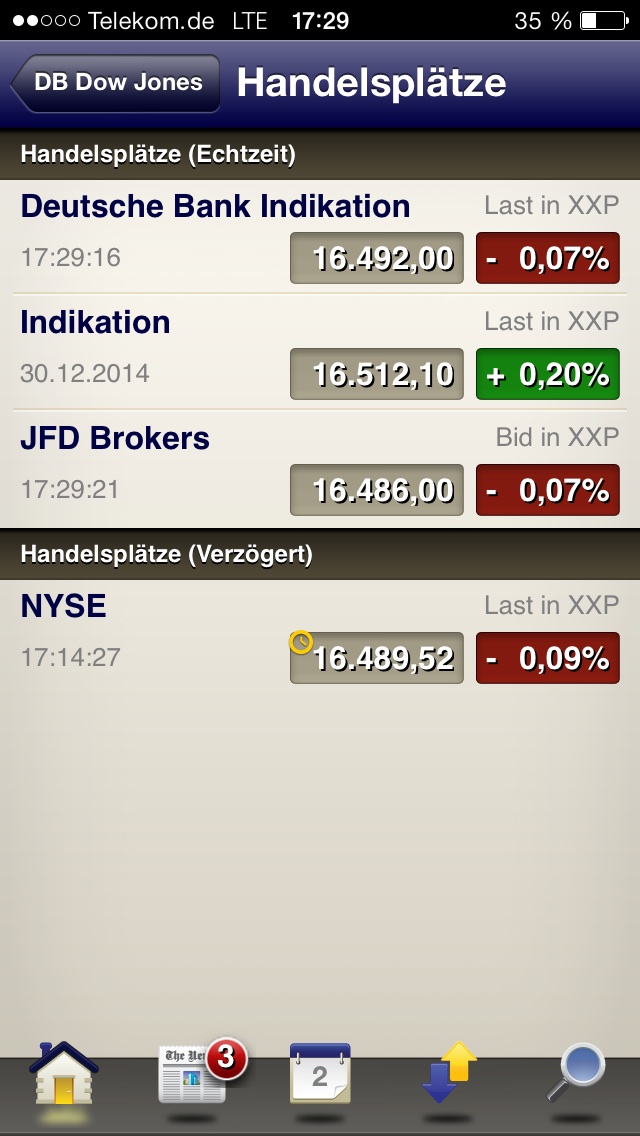The width and height of the screenshot is (640, 1136).
Task: Go back to DB Dow Jones
Action: pos(115,83)
